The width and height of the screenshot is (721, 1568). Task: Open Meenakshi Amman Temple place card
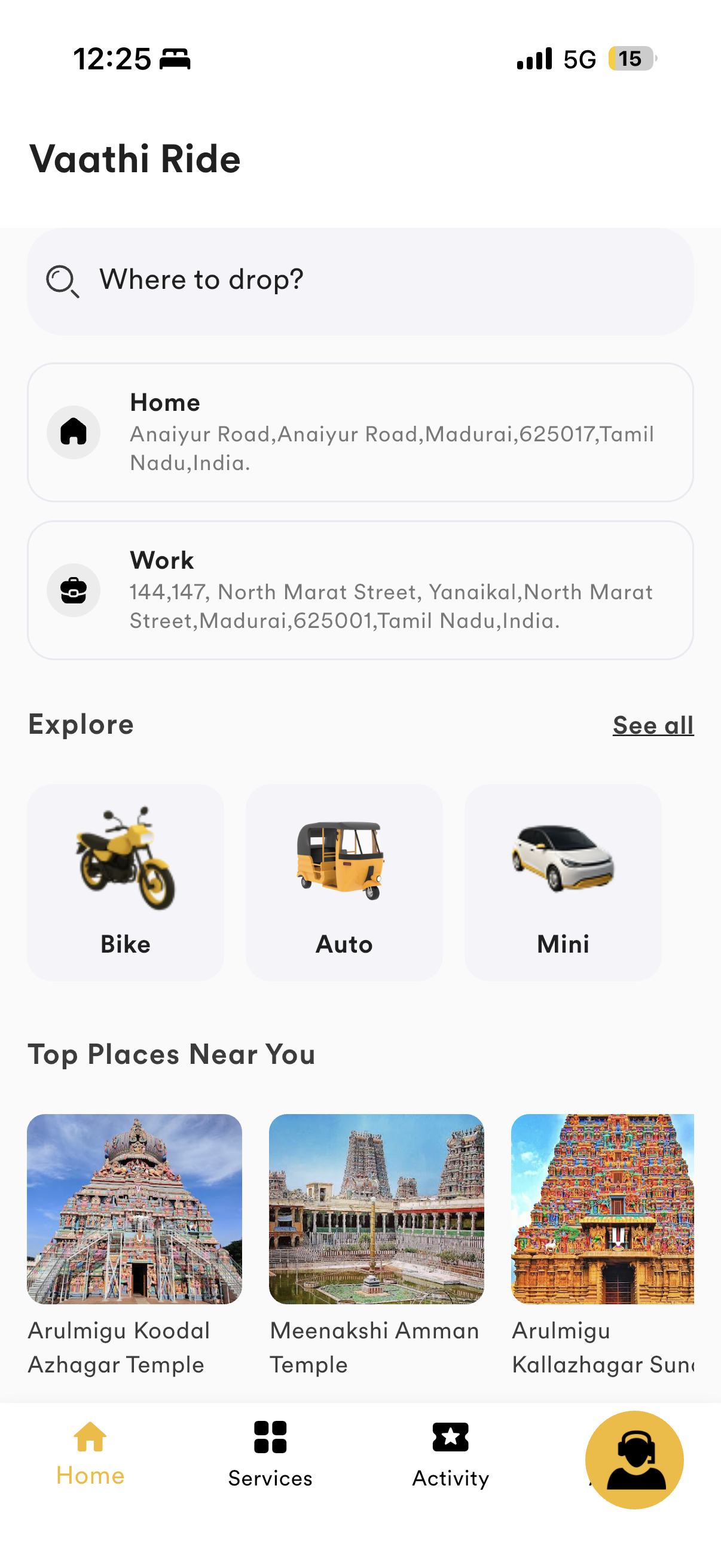pos(376,1208)
